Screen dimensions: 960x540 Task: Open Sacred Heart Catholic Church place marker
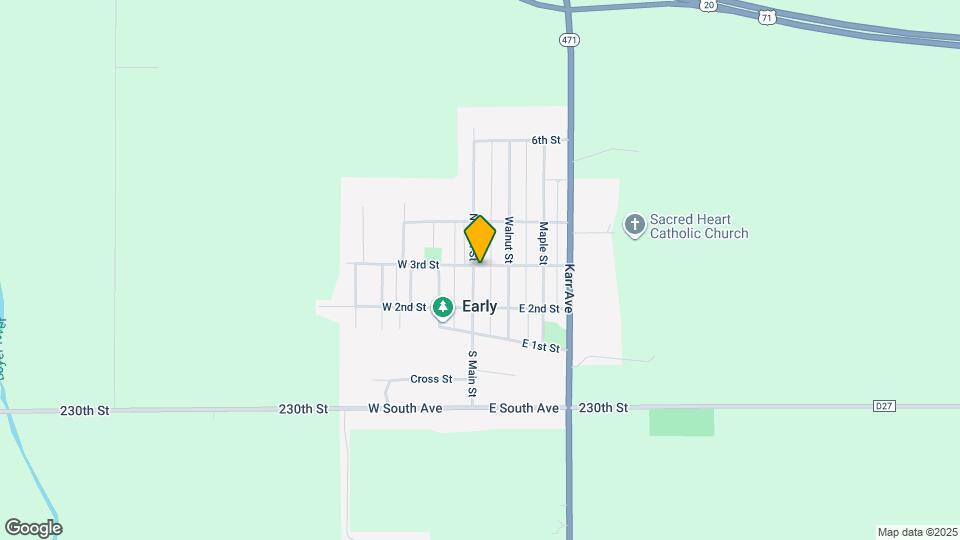pos(634,226)
